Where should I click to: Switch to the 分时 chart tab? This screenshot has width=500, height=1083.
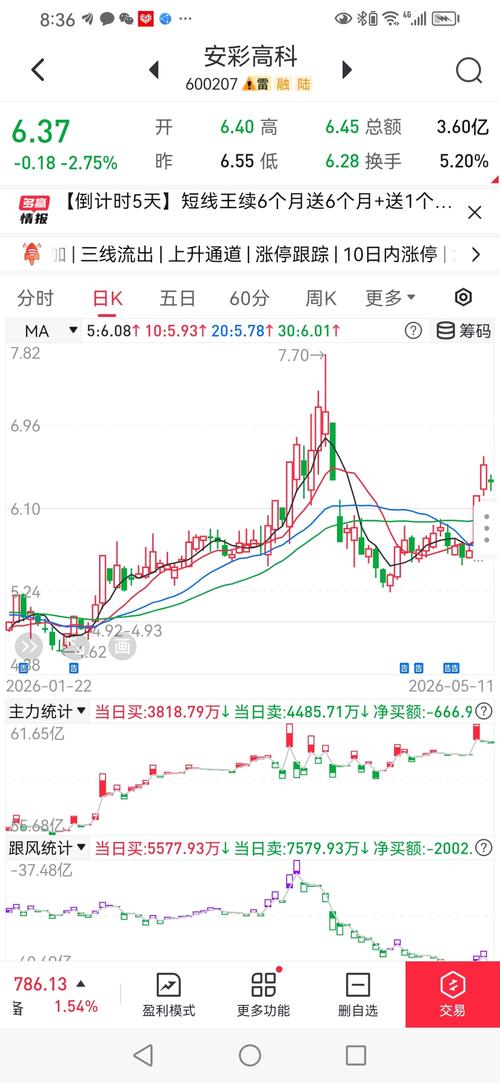35,298
